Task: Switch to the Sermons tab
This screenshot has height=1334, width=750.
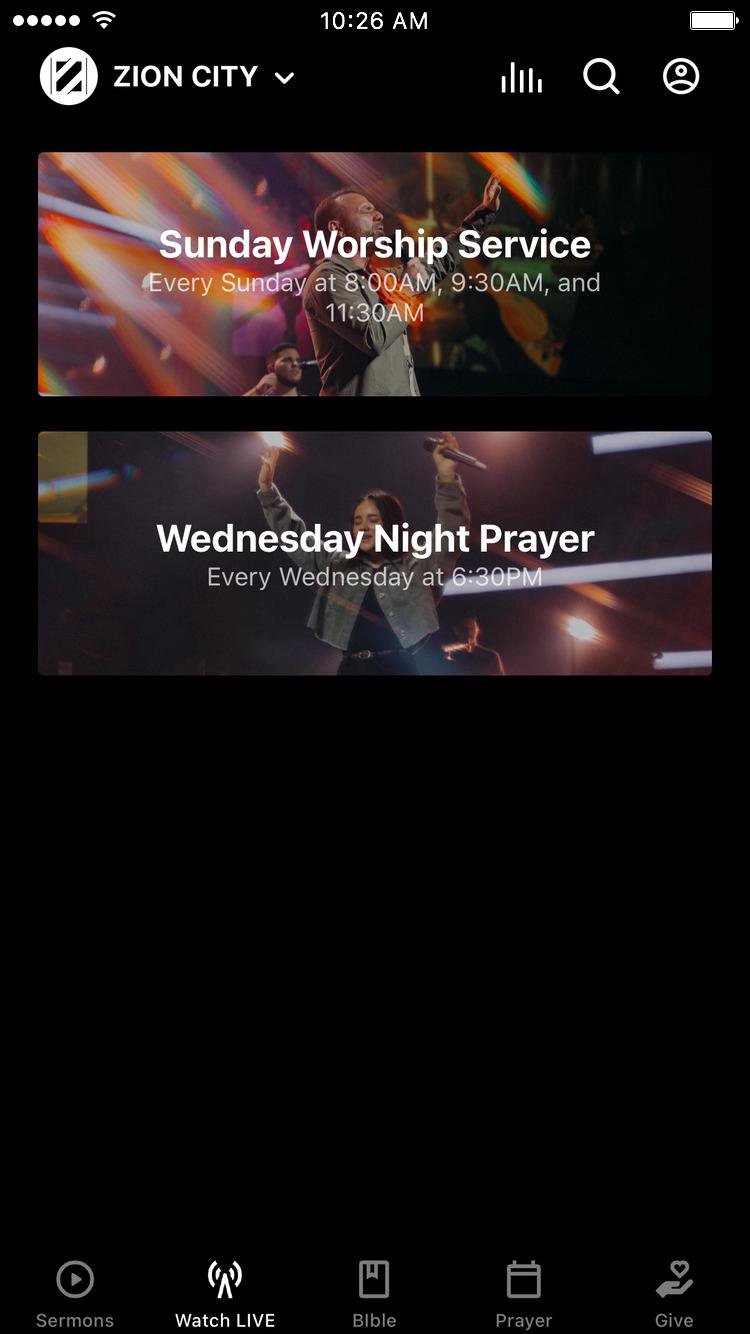Action: coord(75,1294)
